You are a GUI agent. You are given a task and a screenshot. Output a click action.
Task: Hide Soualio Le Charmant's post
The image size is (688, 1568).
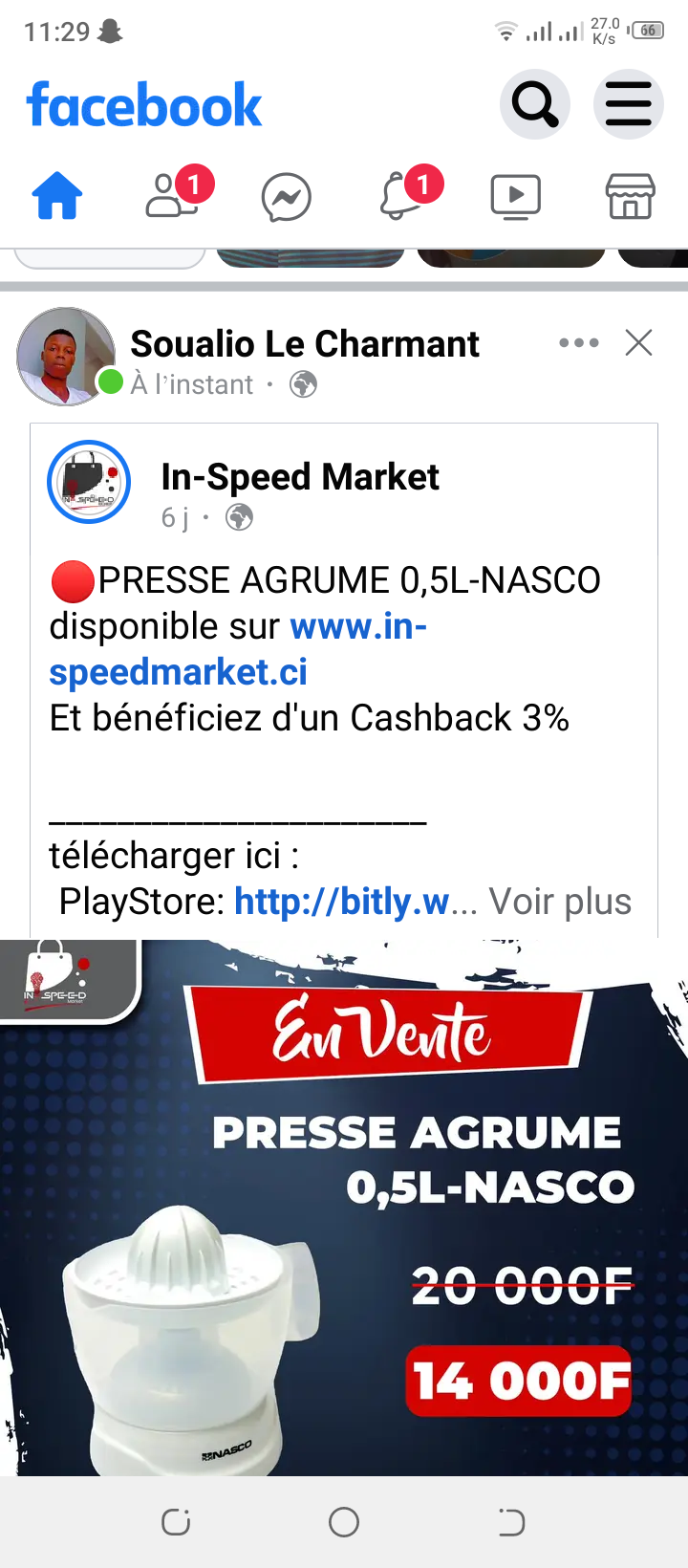[638, 343]
